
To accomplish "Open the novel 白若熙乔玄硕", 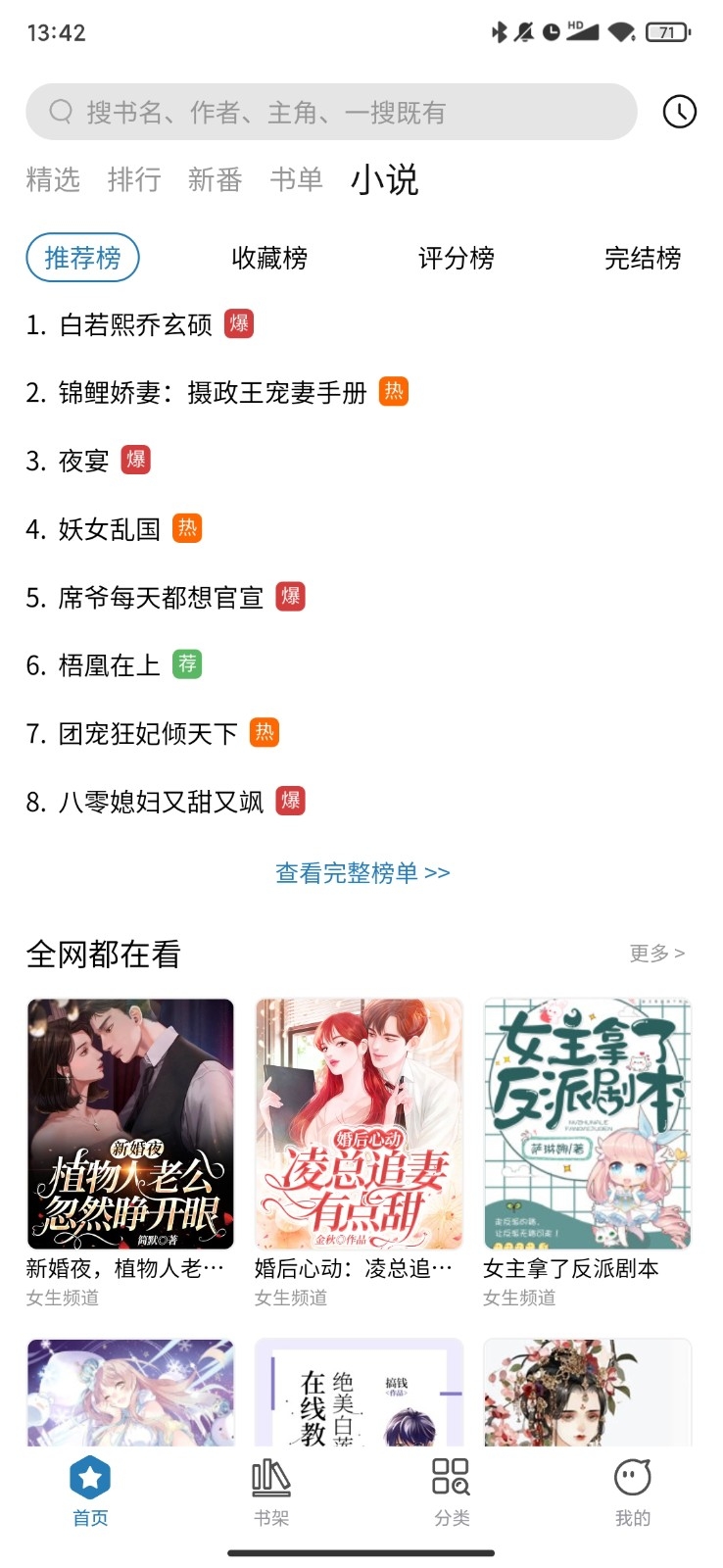I will pyautogui.click(x=137, y=324).
